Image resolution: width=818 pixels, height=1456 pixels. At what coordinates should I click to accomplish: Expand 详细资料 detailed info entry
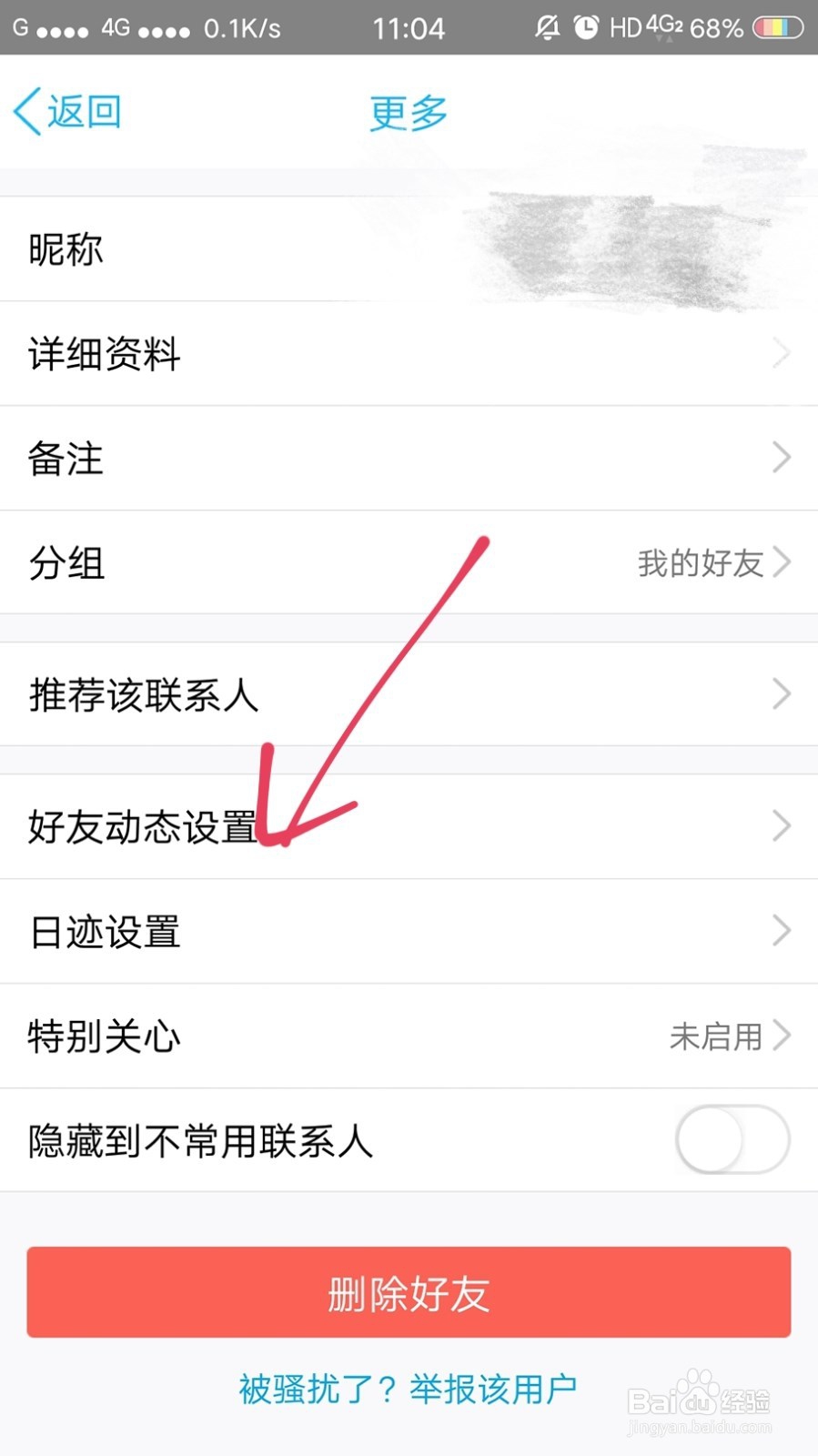pyautogui.click(x=409, y=355)
